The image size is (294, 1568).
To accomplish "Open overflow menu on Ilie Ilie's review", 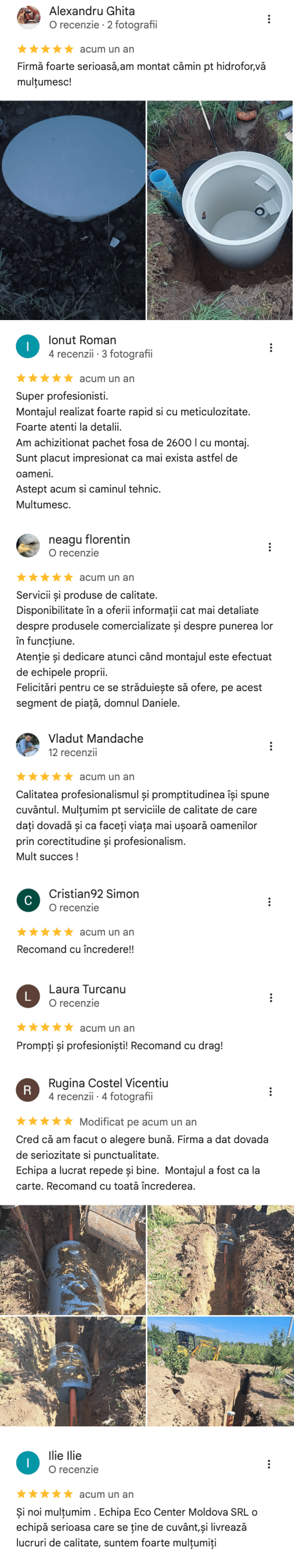I will pyautogui.click(x=269, y=1464).
